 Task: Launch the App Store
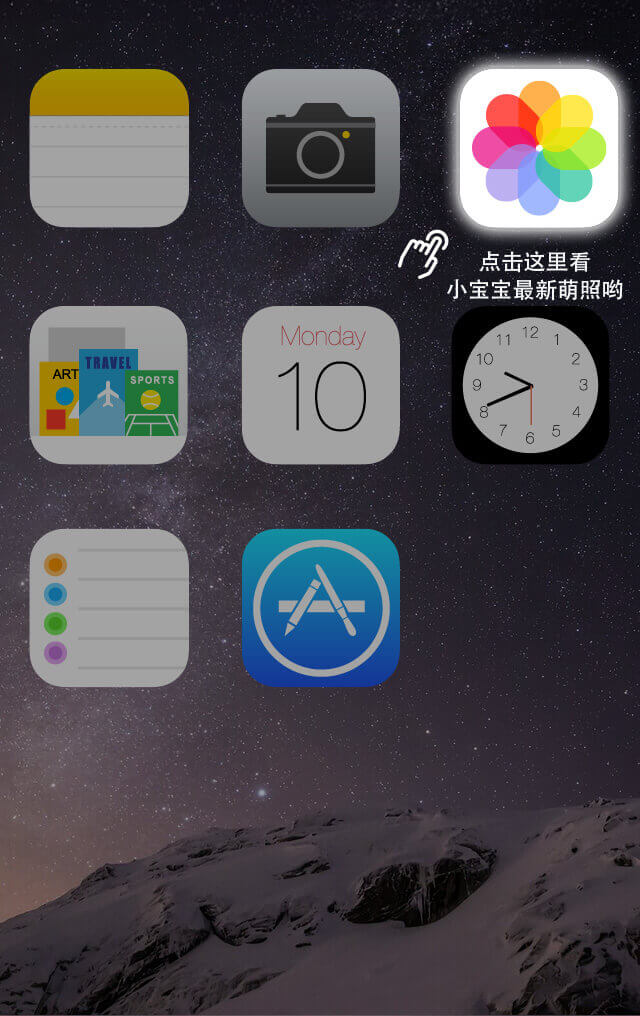pos(320,608)
